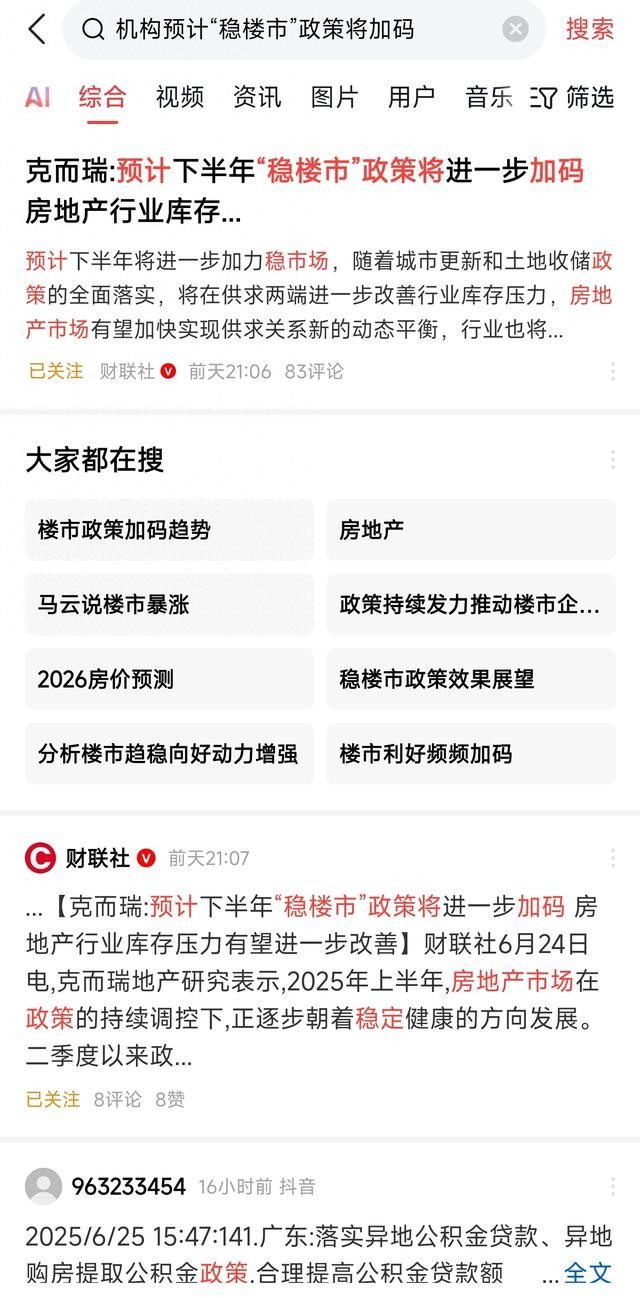Select suggestion 楼市政策加码趋势
The width and height of the screenshot is (640, 1298).
point(169,530)
